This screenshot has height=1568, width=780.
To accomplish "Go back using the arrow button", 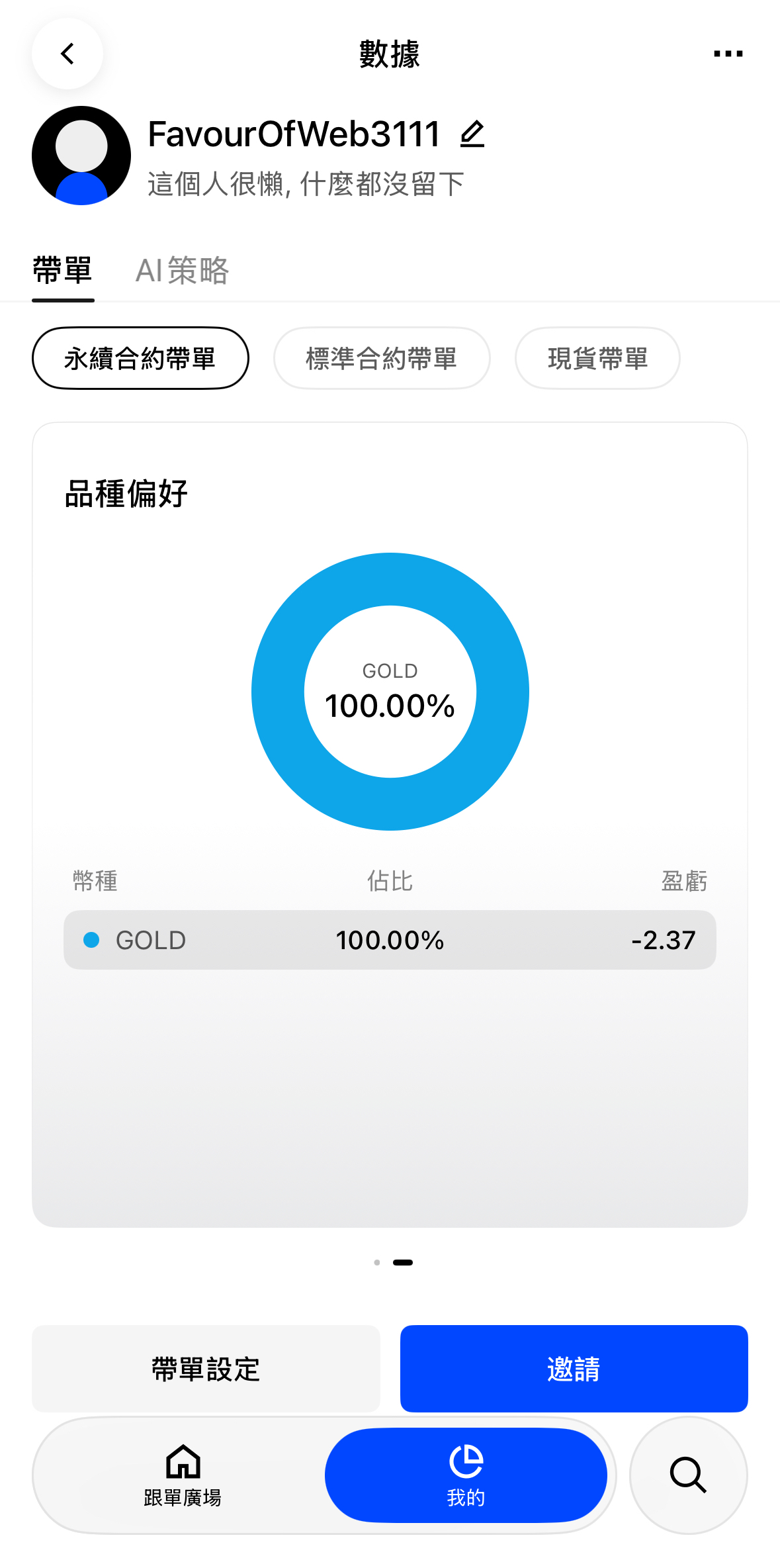I will 67,54.
